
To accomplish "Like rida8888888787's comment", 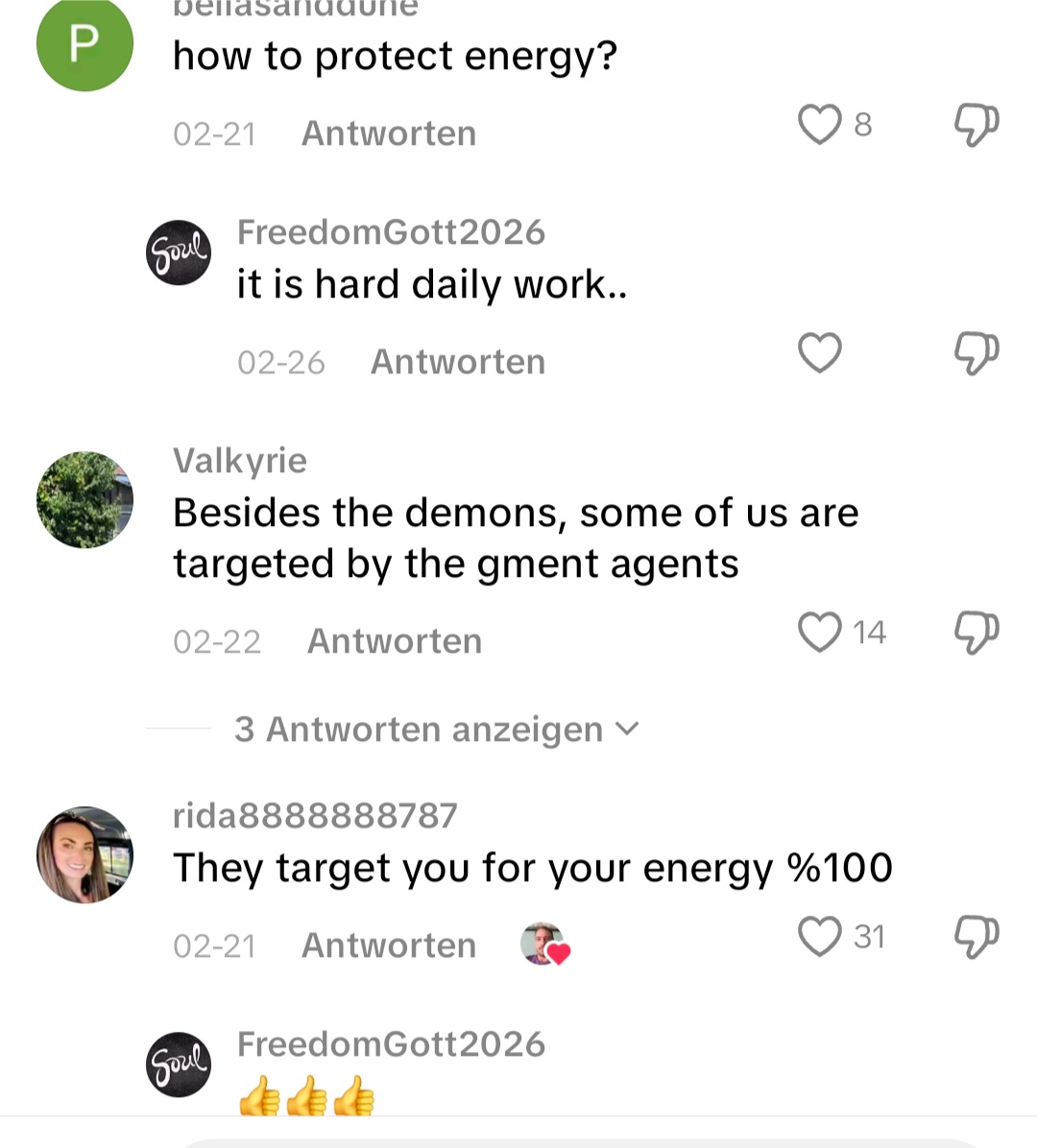I will [819, 937].
